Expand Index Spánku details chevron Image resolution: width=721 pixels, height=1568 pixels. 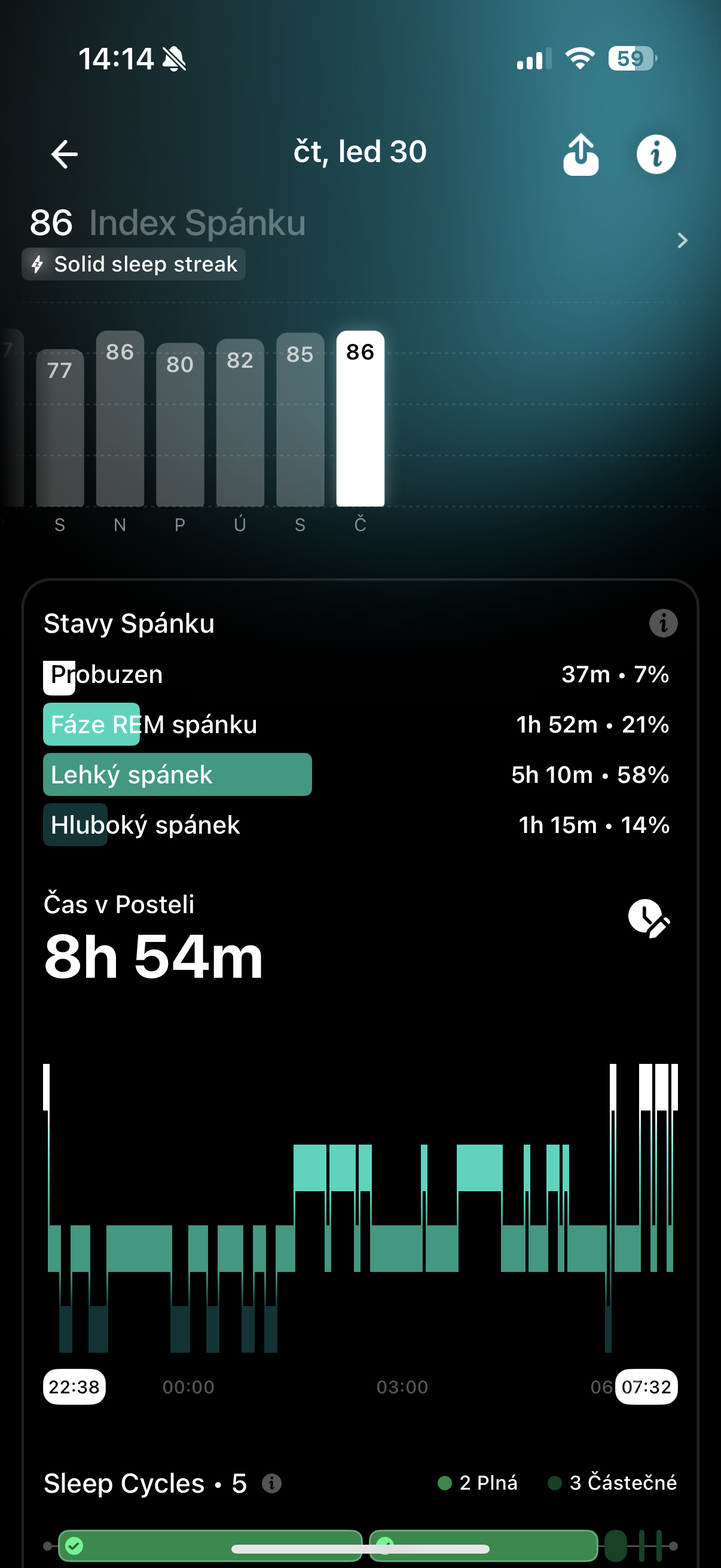(x=682, y=240)
